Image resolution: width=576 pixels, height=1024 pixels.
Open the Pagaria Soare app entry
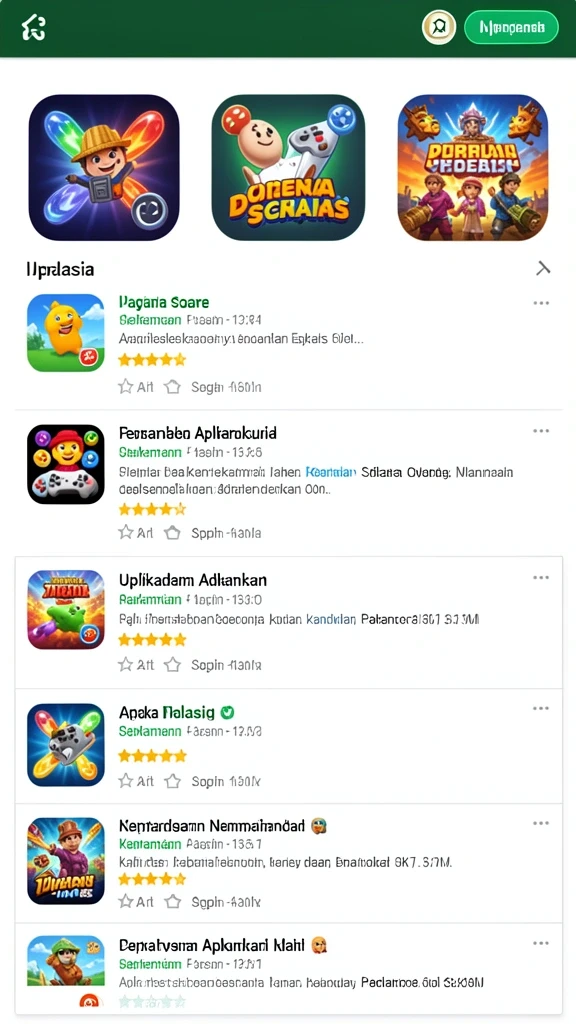(288, 344)
